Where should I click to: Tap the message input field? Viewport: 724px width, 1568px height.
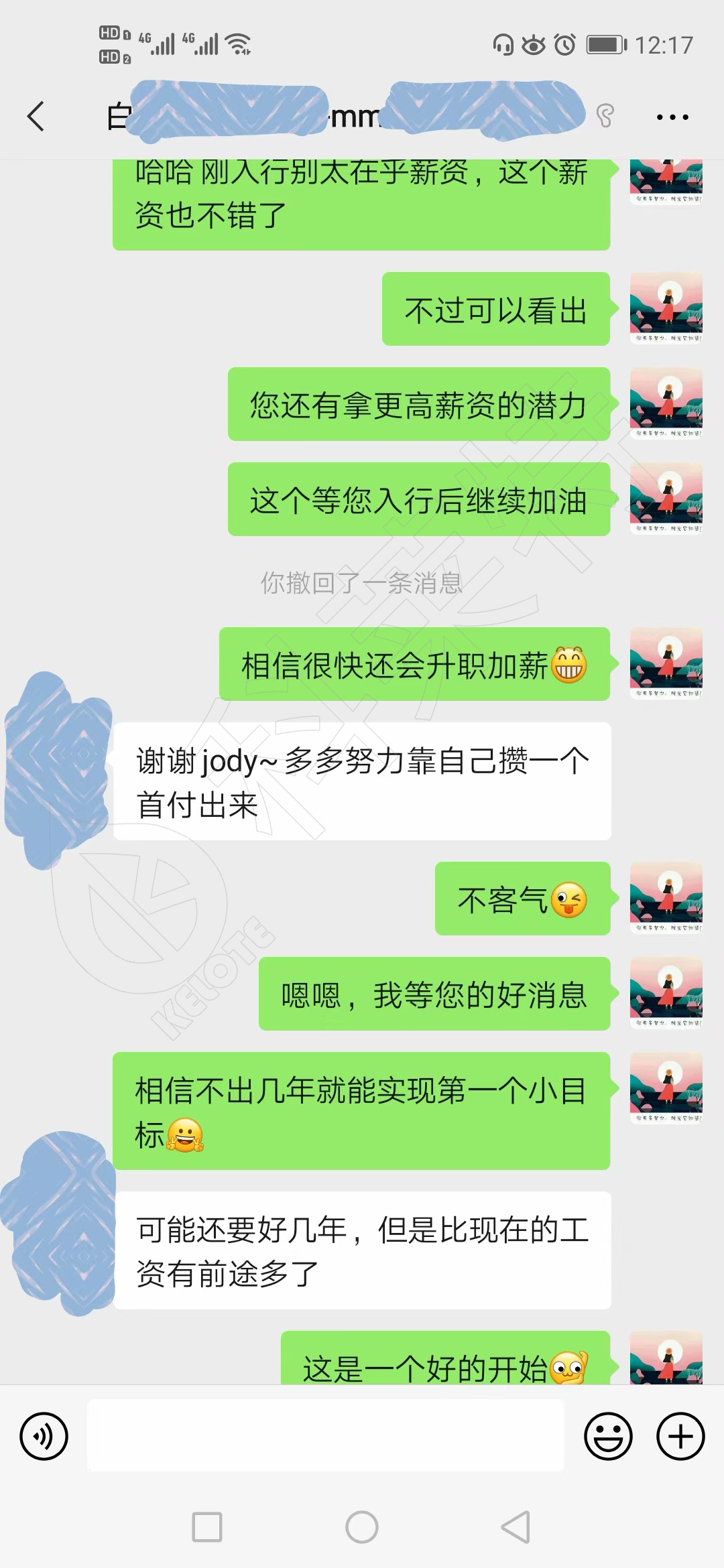tap(326, 1435)
